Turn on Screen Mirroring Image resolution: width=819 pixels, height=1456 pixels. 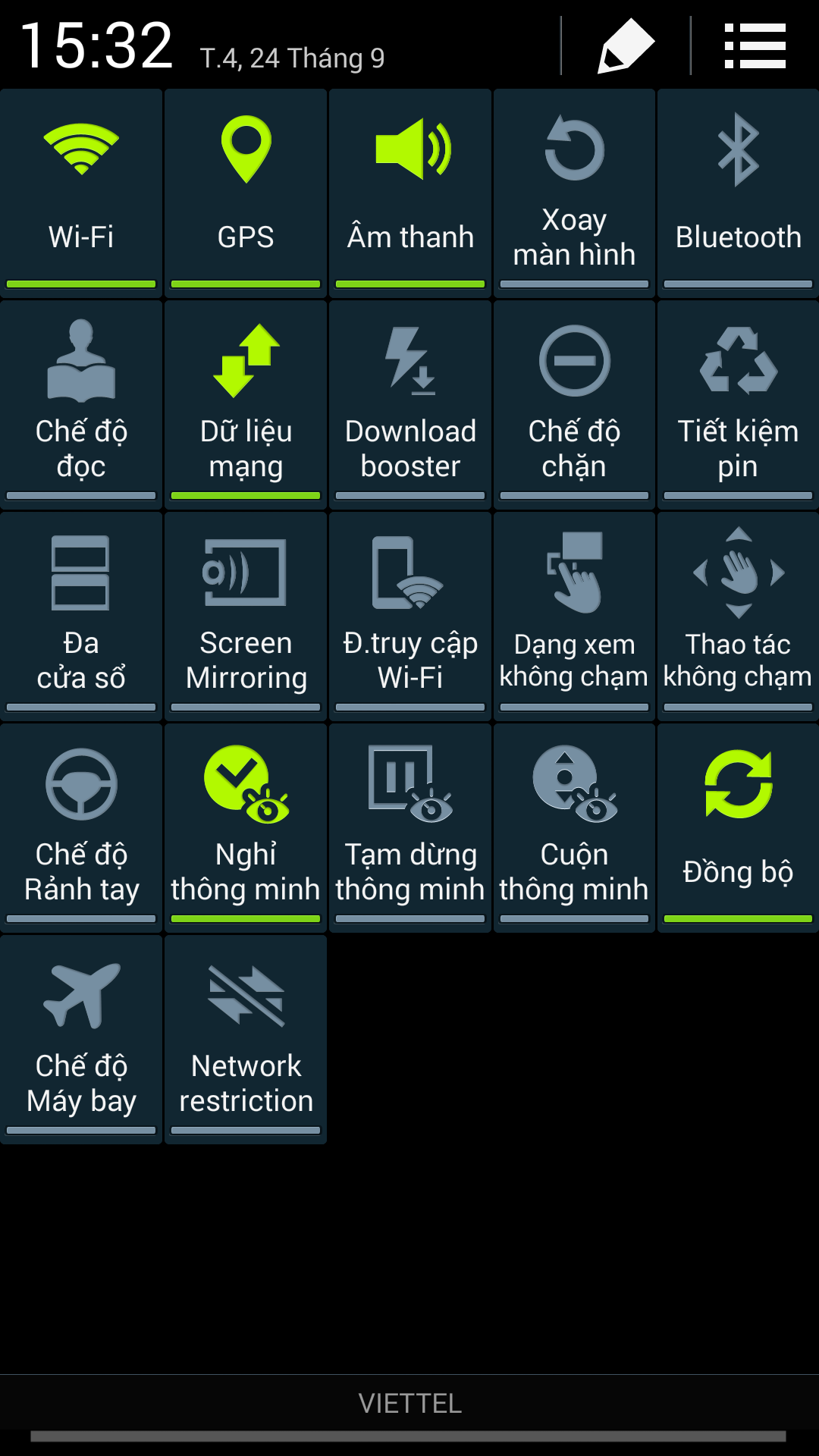[246, 616]
